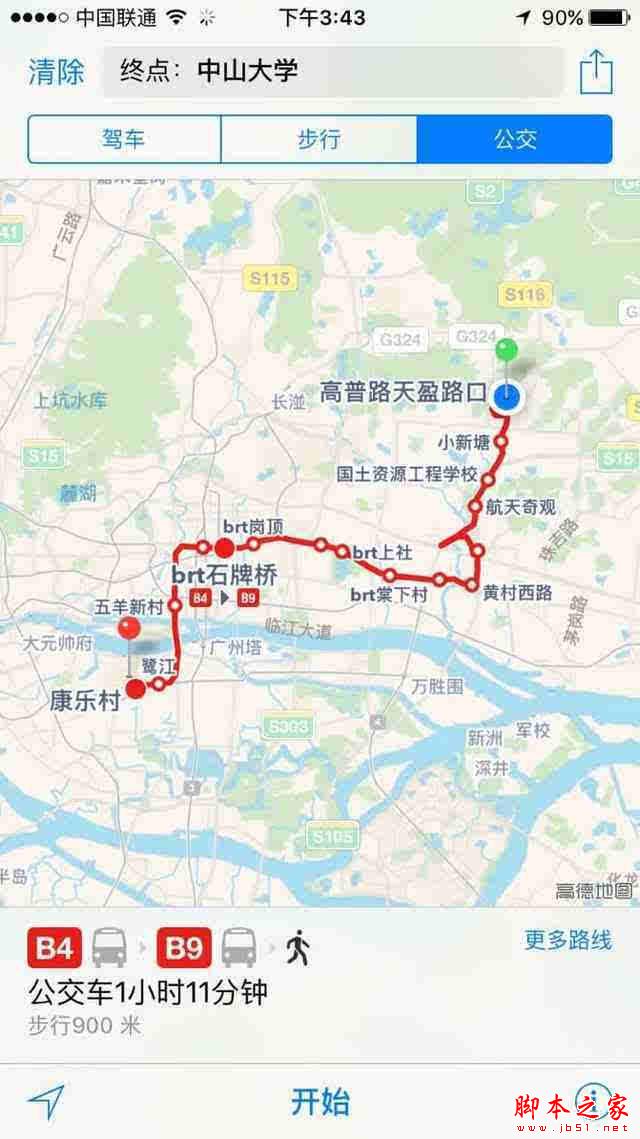The width and height of the screenshot is (640, 1139).
Task: Tap the red destination pin near 康乐村
Action: (x=129, y=629)
